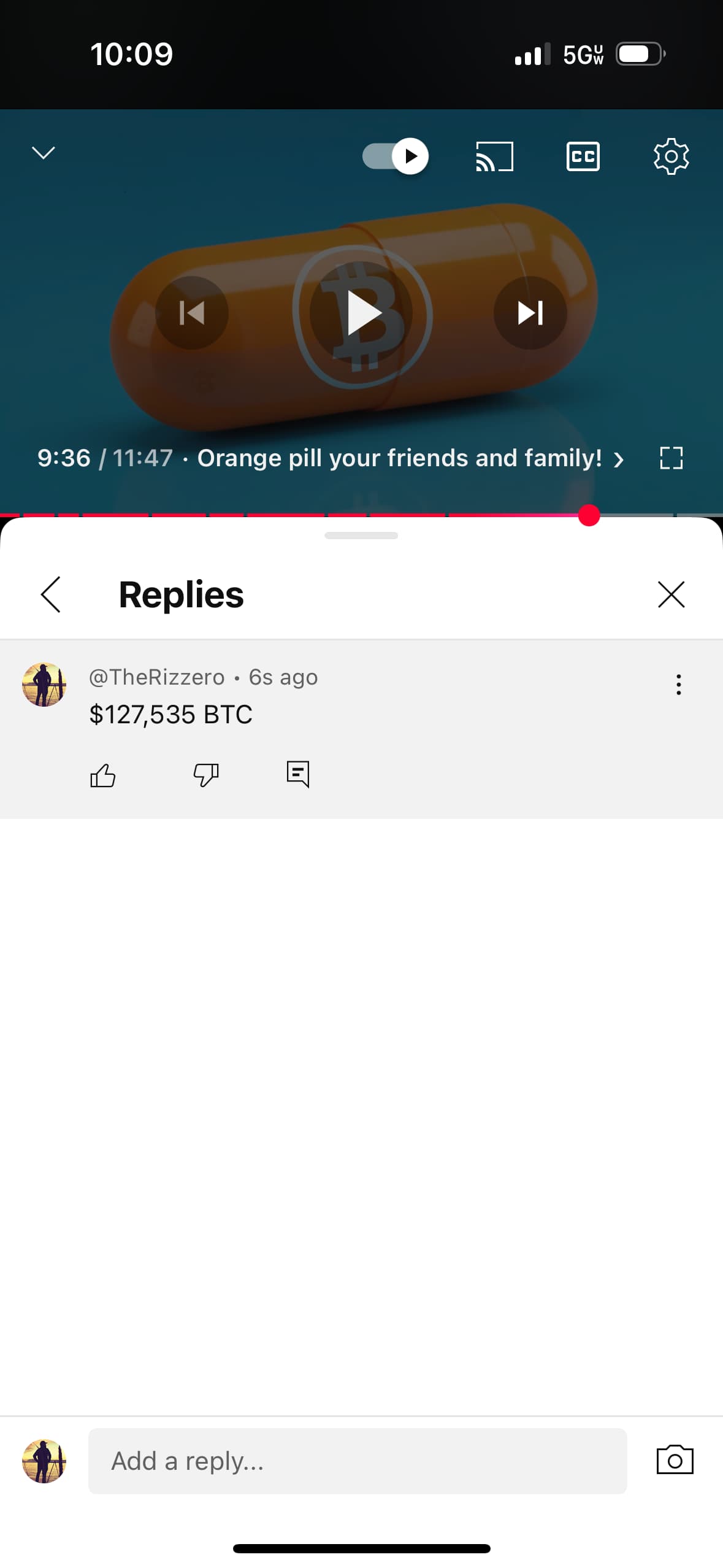Viewport: 723px width, 1568px height.
Task: Like @TheRizzero's comment
Action: tap(102, 775)
